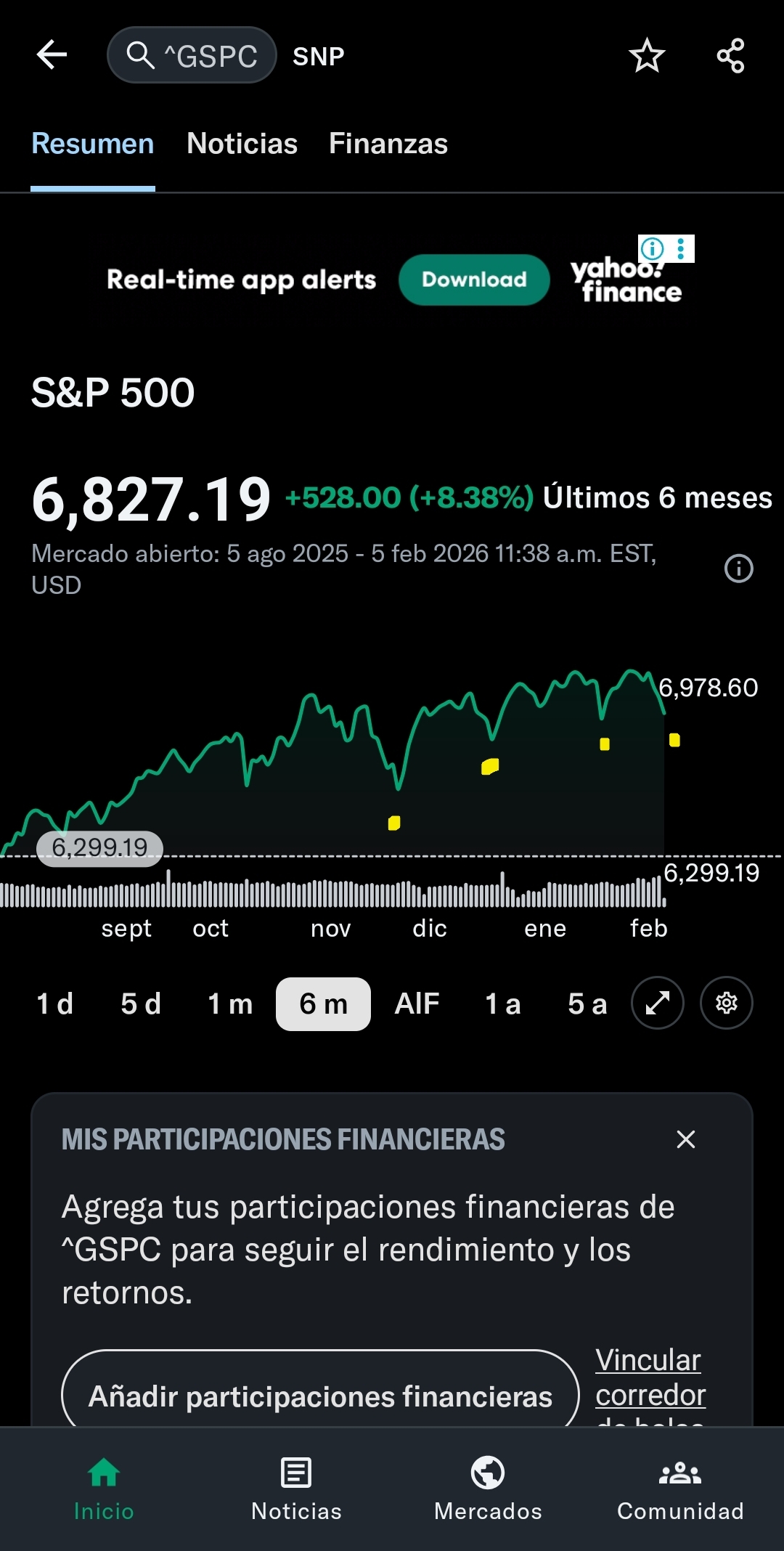Select the Inicio home icon
The width and height of the screenshot is (784, 1551).
[x=104, y=1486]
